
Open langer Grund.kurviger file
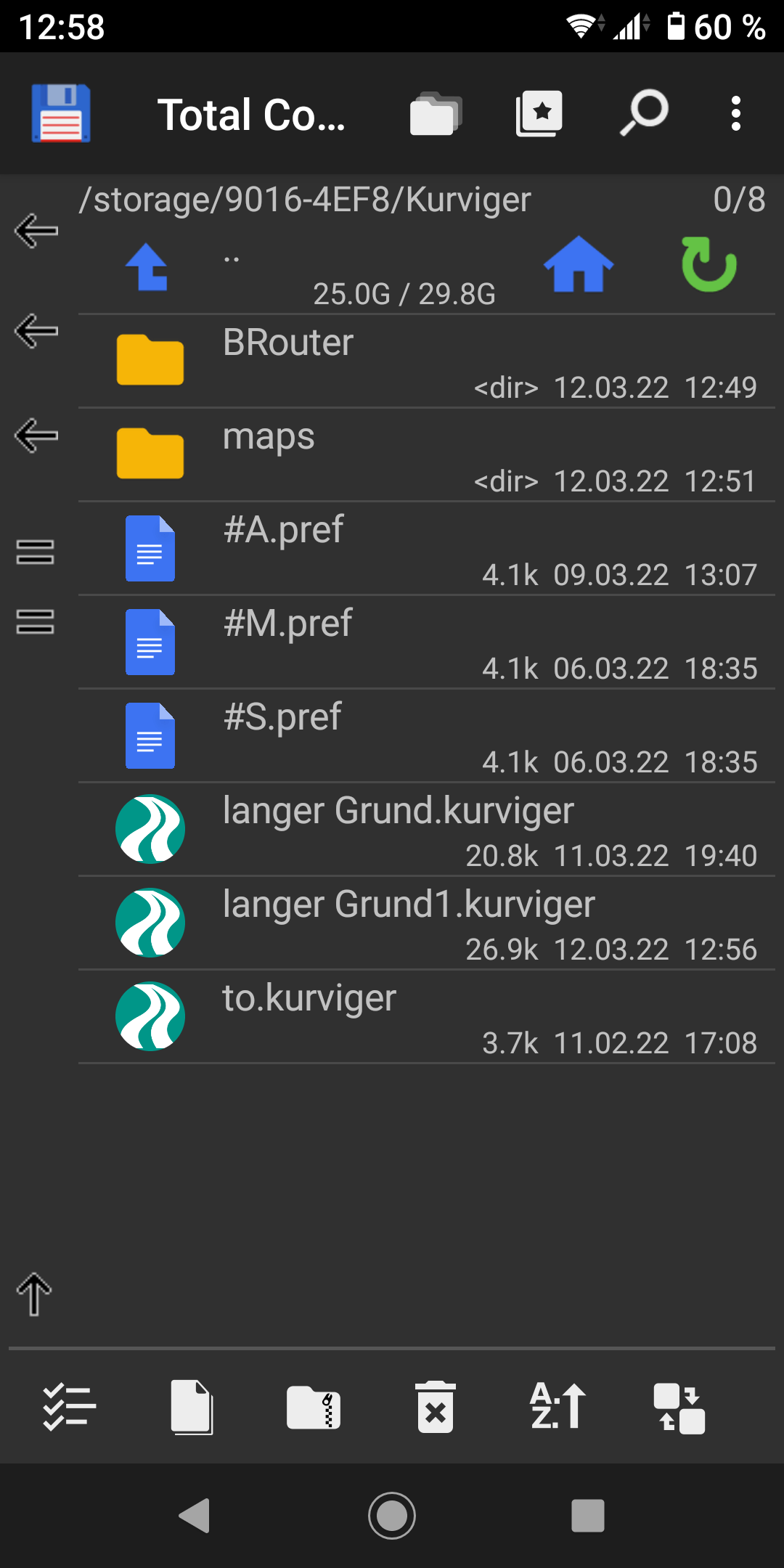(426, 829)
